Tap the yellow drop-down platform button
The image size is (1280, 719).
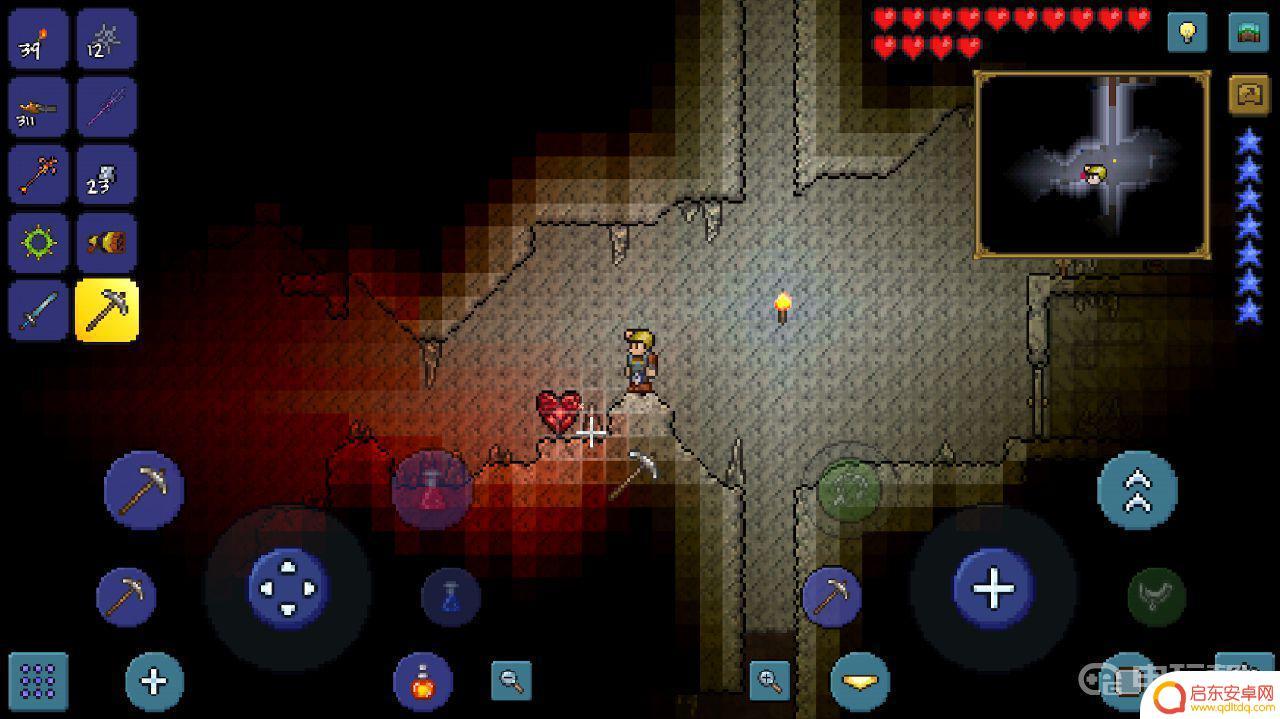point(860,682)
